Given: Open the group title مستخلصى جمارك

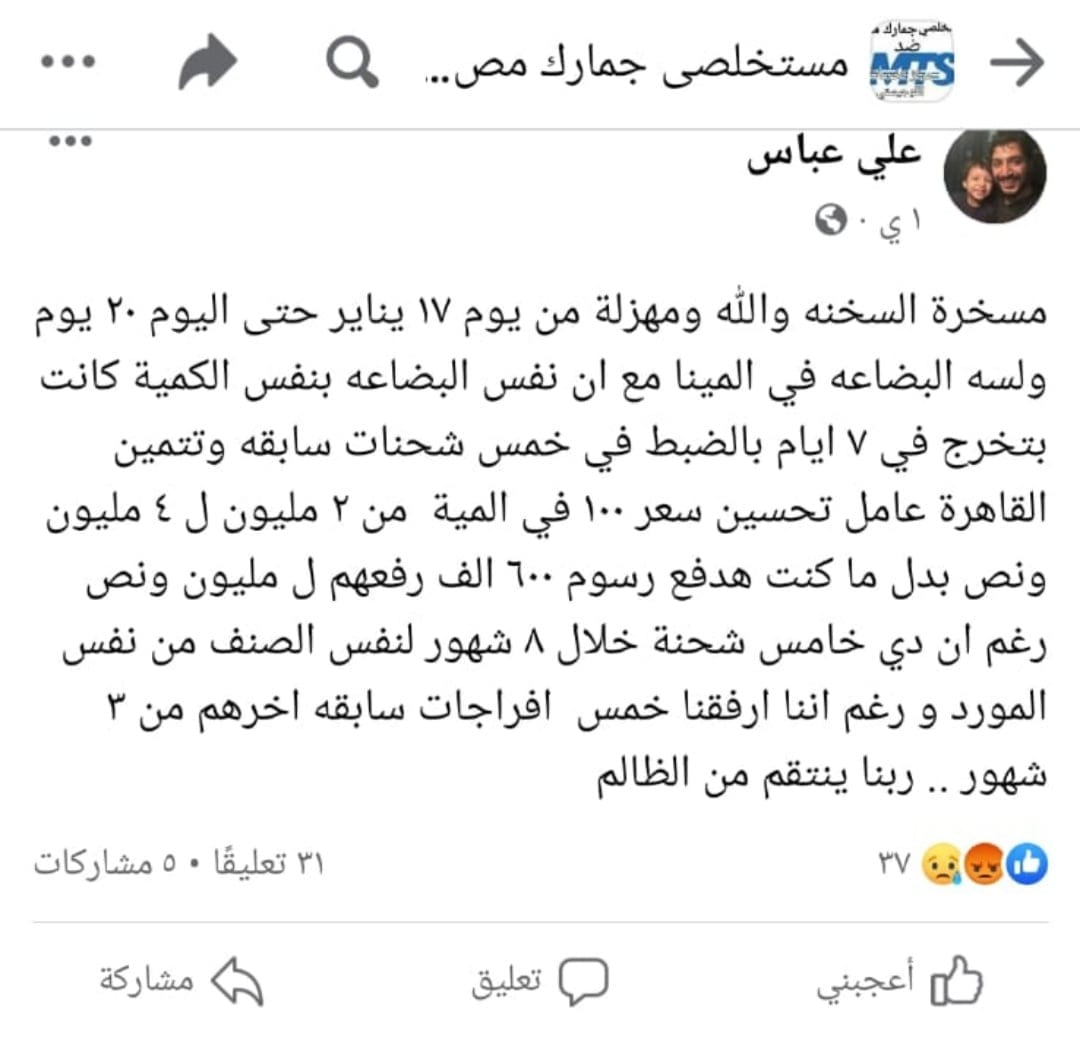Looking at the screenshot, I should tap(630, 67).
